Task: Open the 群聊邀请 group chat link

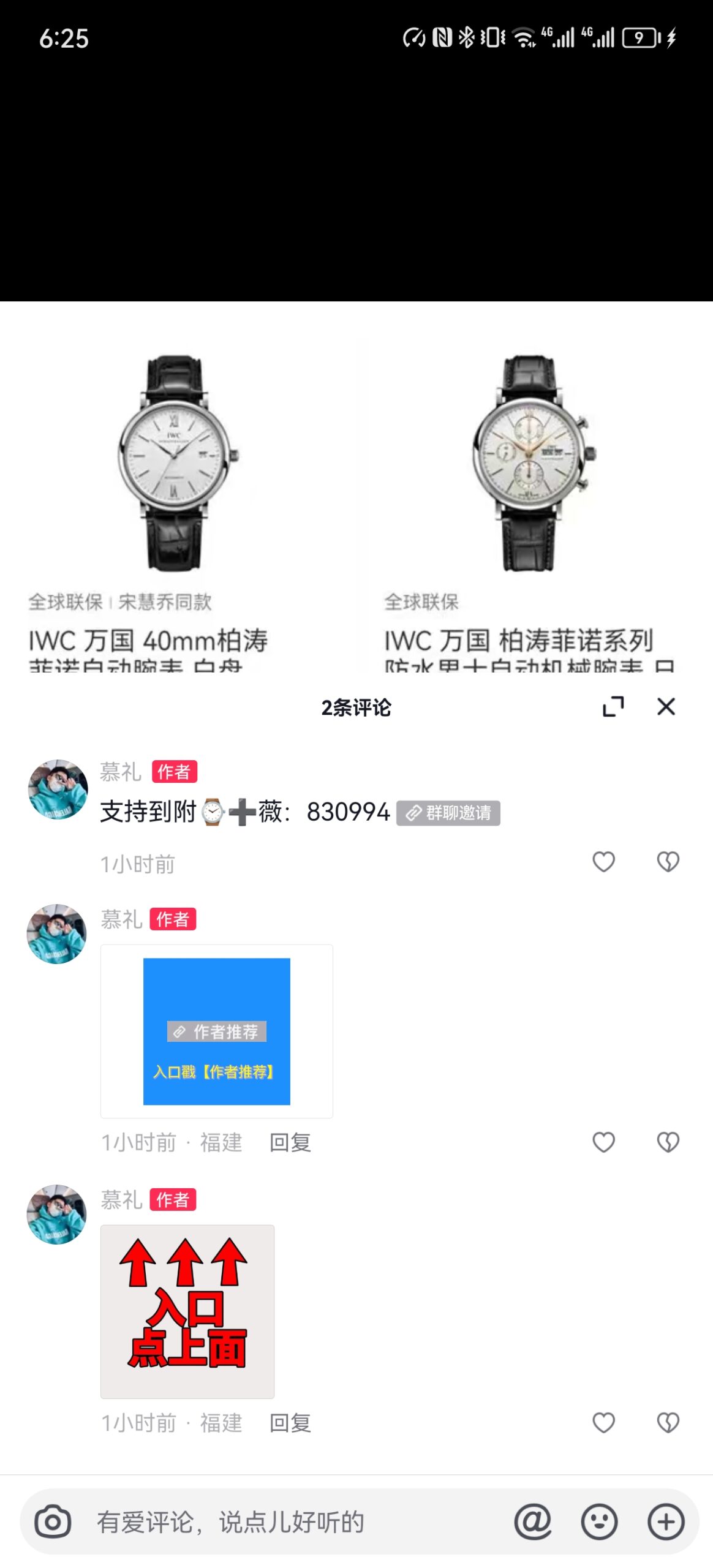Action: pyautogui.click(x=448, y=813)
